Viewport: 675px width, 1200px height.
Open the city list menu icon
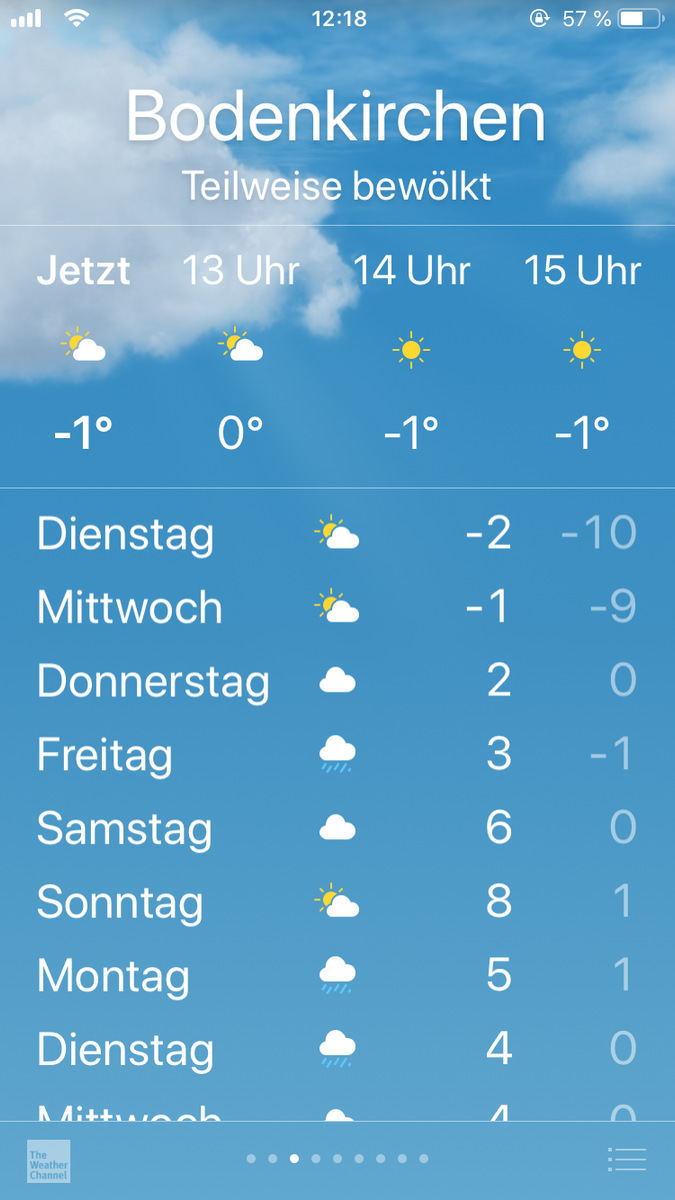point(627,1159)
